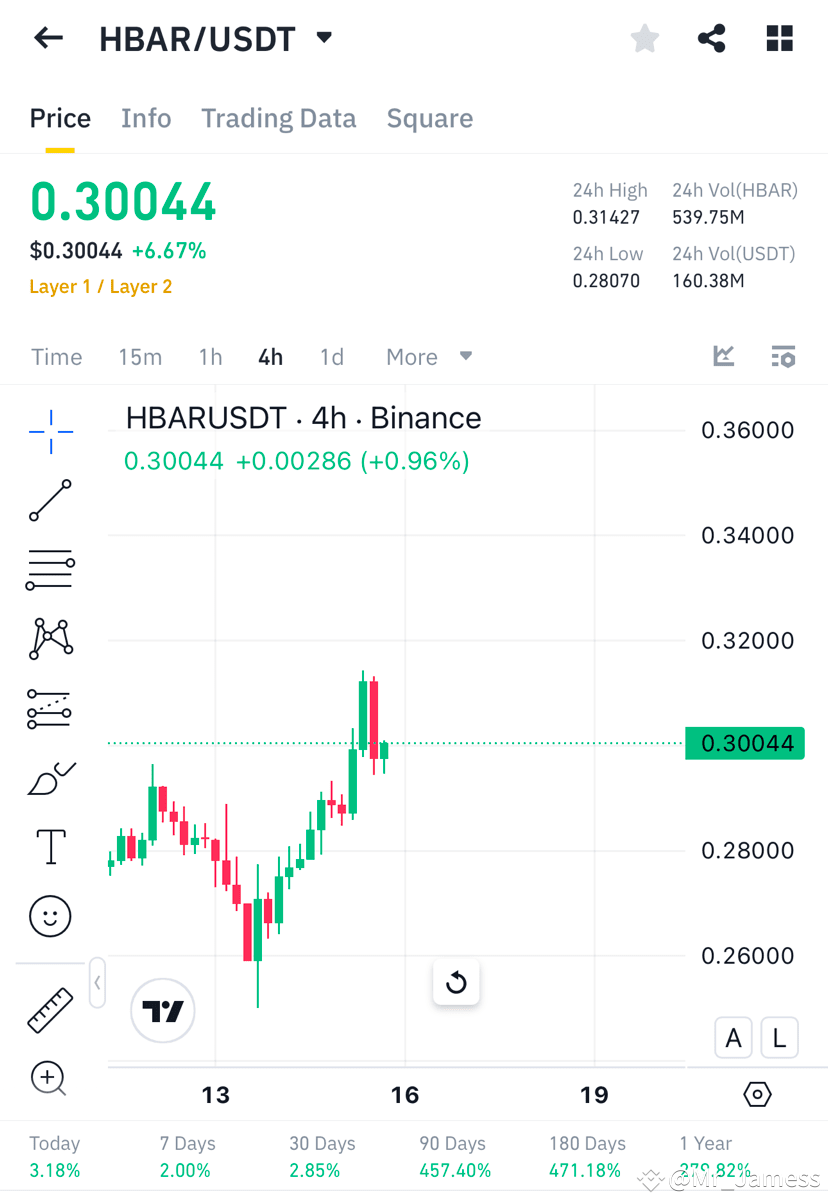Share the HBAR/USDT chart

[x=711, y=38]
